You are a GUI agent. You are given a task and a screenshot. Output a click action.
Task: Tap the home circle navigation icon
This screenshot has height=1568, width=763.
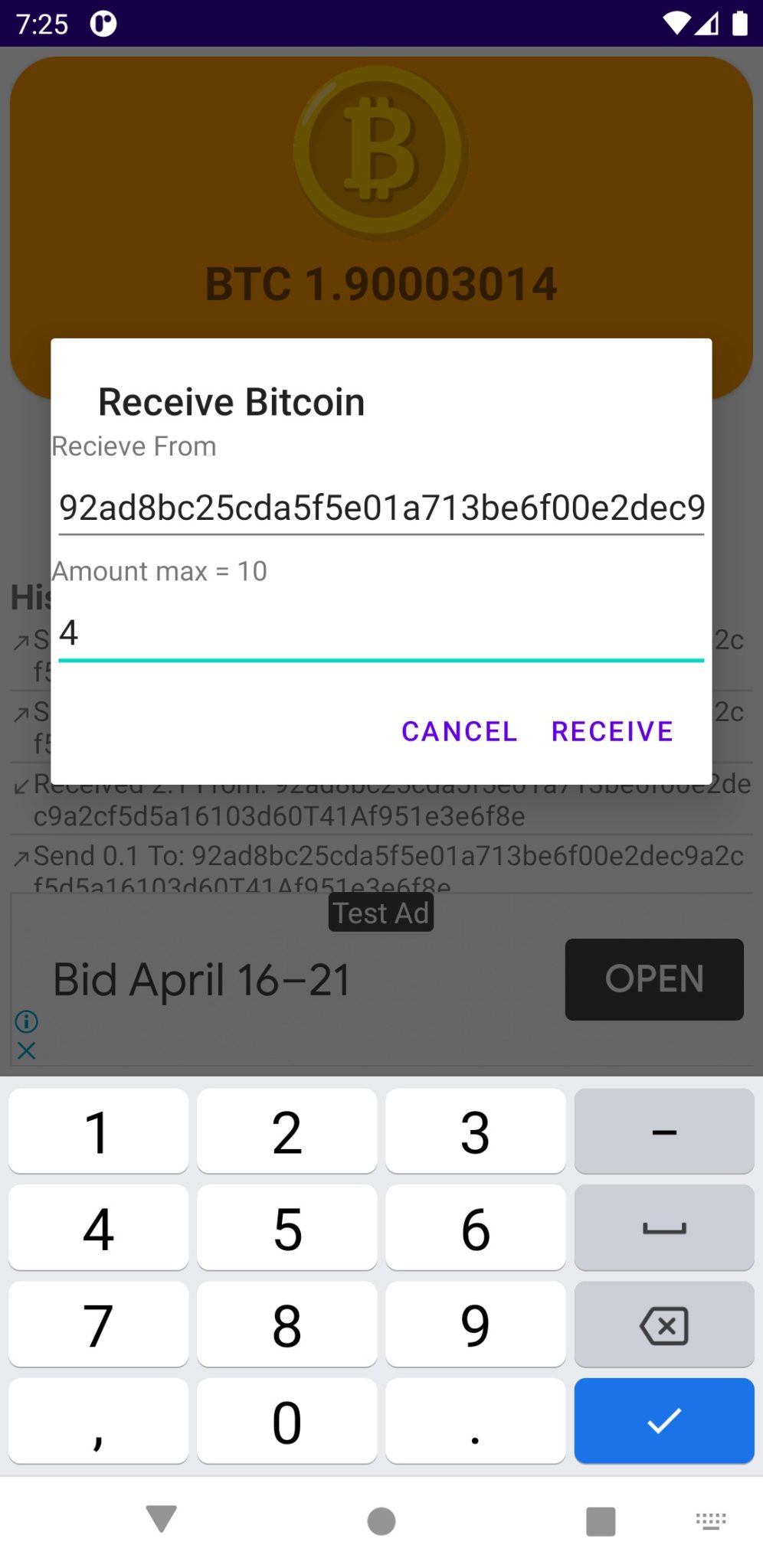coord(381,1521)
